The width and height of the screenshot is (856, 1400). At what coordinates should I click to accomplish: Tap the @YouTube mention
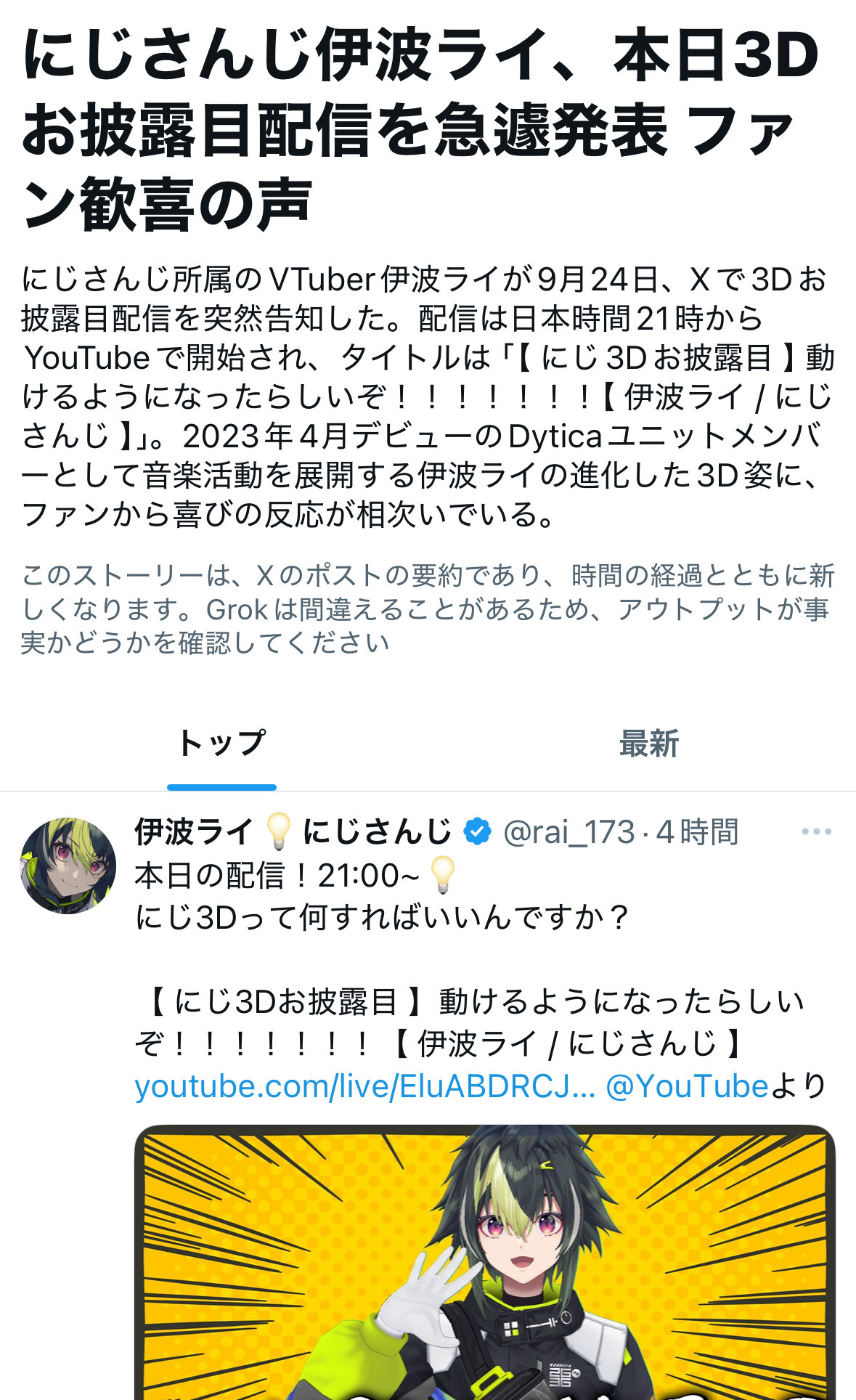tap(687, 1087)
